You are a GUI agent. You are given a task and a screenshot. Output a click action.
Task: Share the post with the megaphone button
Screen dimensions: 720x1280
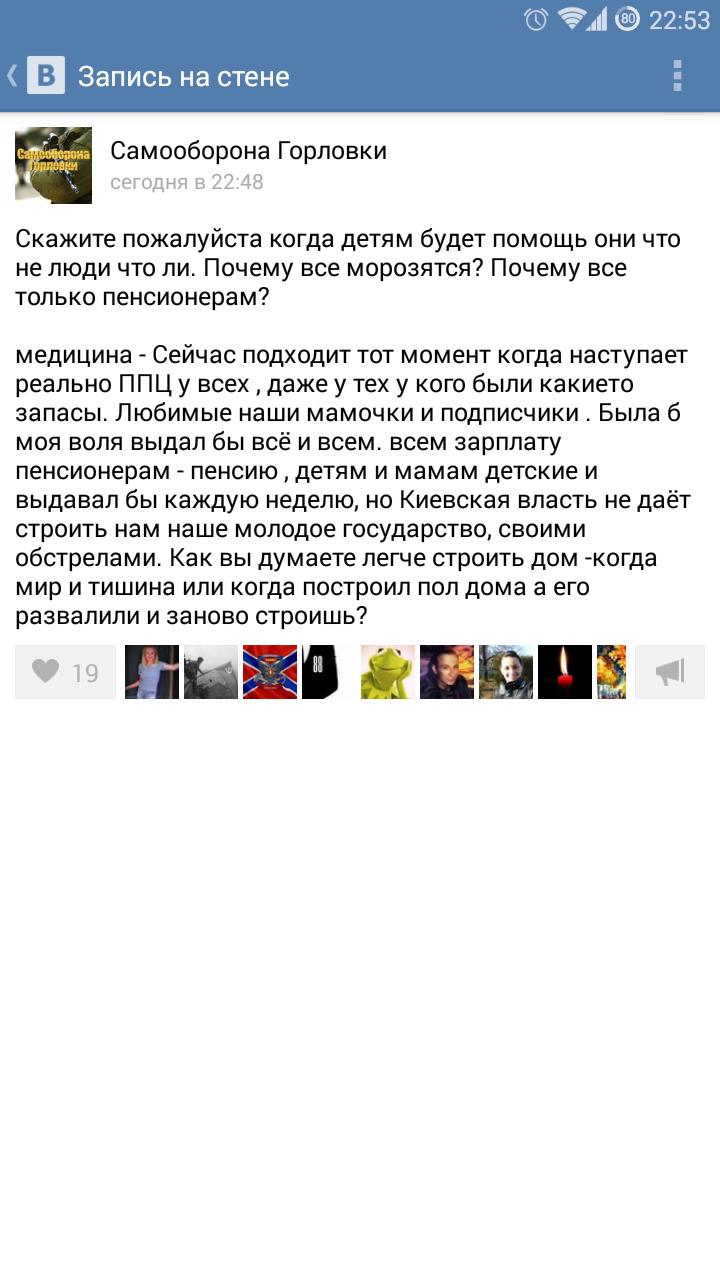coord(670,672)
